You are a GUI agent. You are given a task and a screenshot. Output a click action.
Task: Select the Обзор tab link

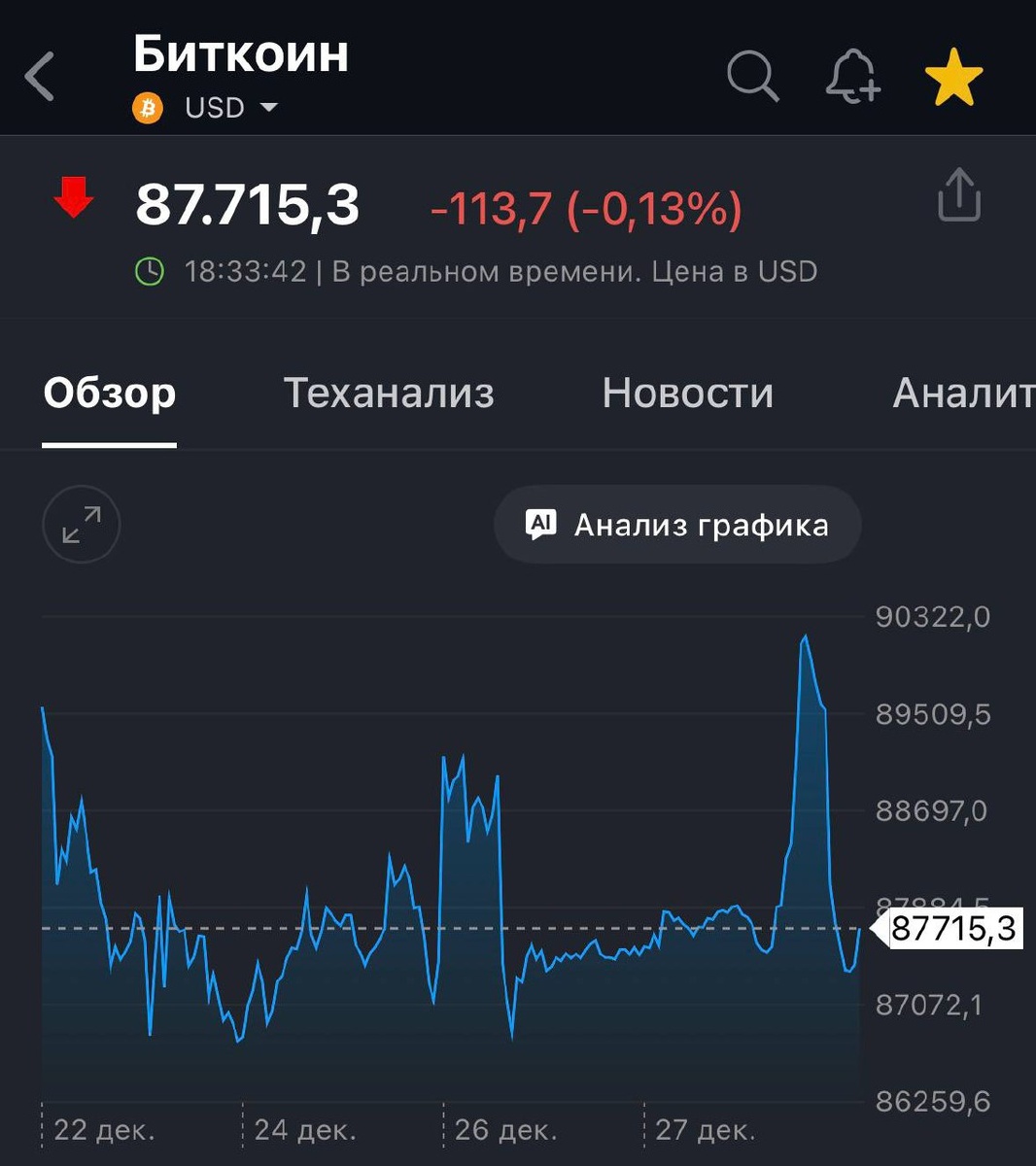[109, 393]
